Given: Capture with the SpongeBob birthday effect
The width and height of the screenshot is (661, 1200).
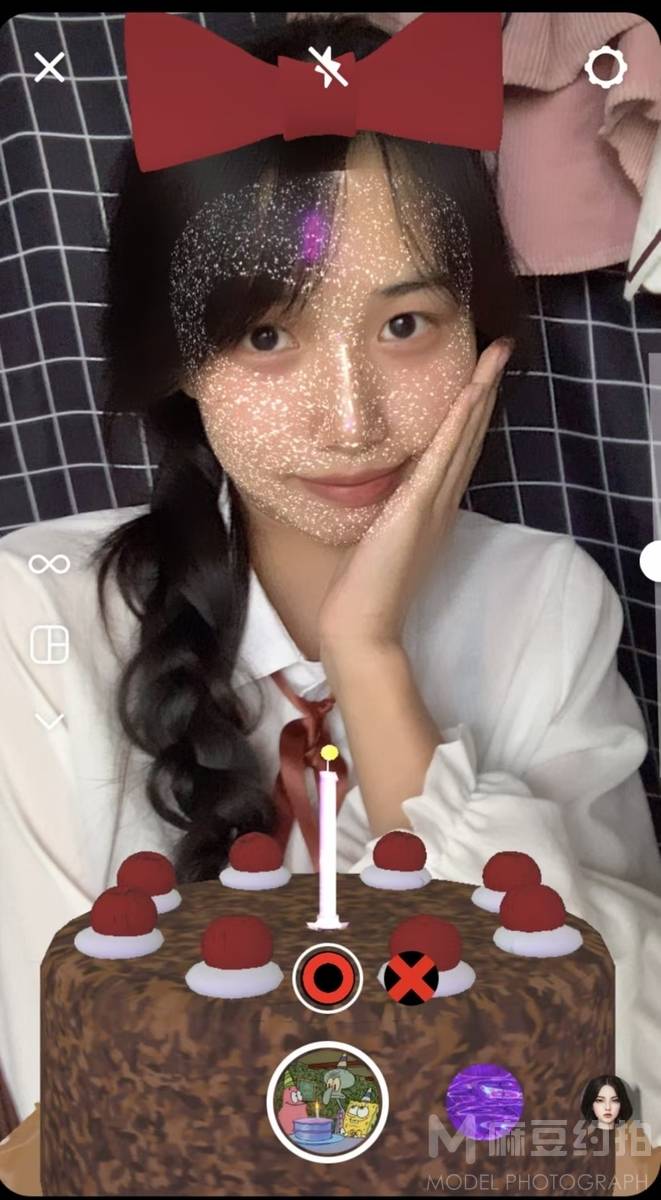Looking at the screenshot, I should pyautogui.click(x=327, y=1101).
